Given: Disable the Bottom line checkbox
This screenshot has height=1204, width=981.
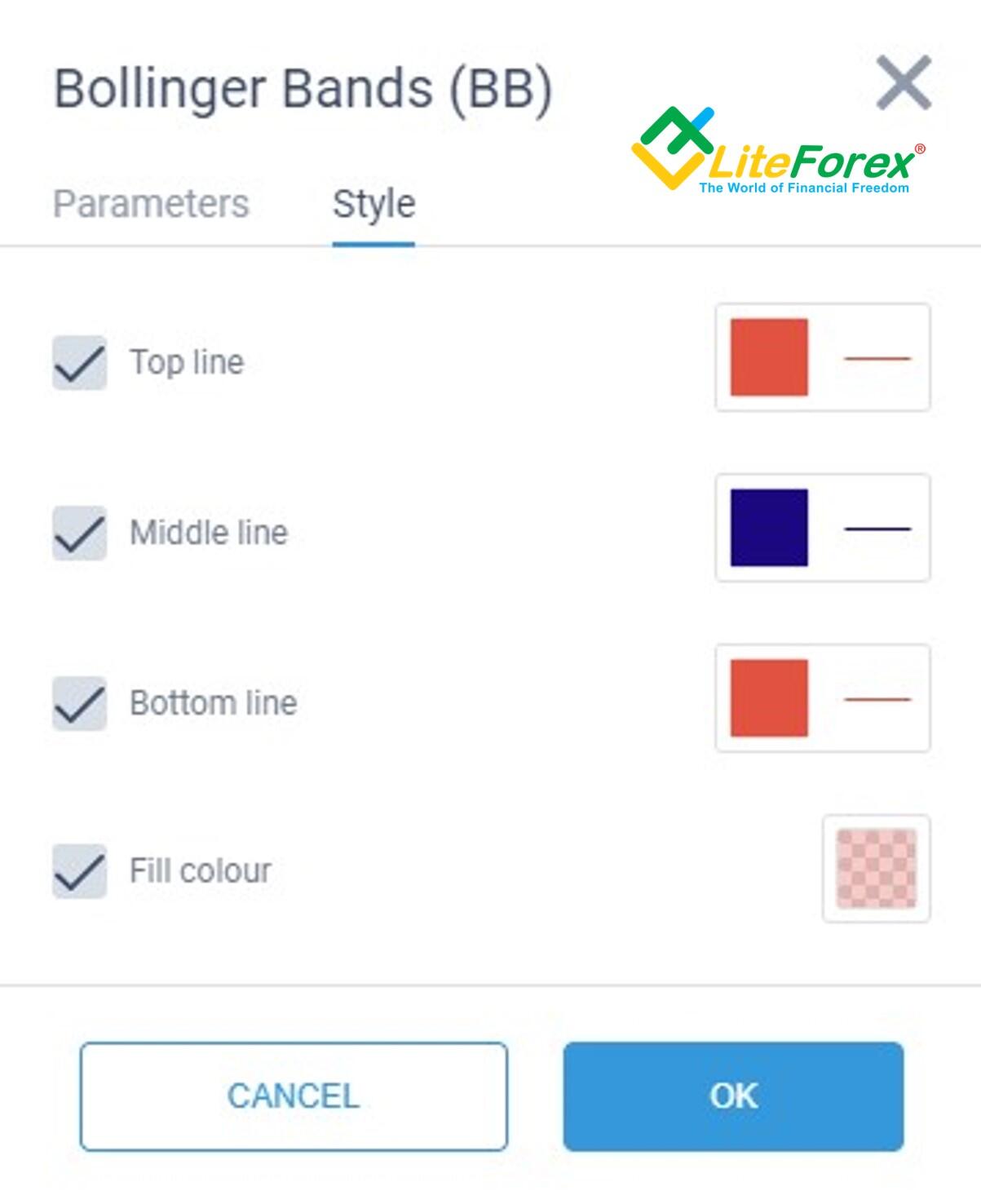Looking at the screenshot, I should click(79, 703).
